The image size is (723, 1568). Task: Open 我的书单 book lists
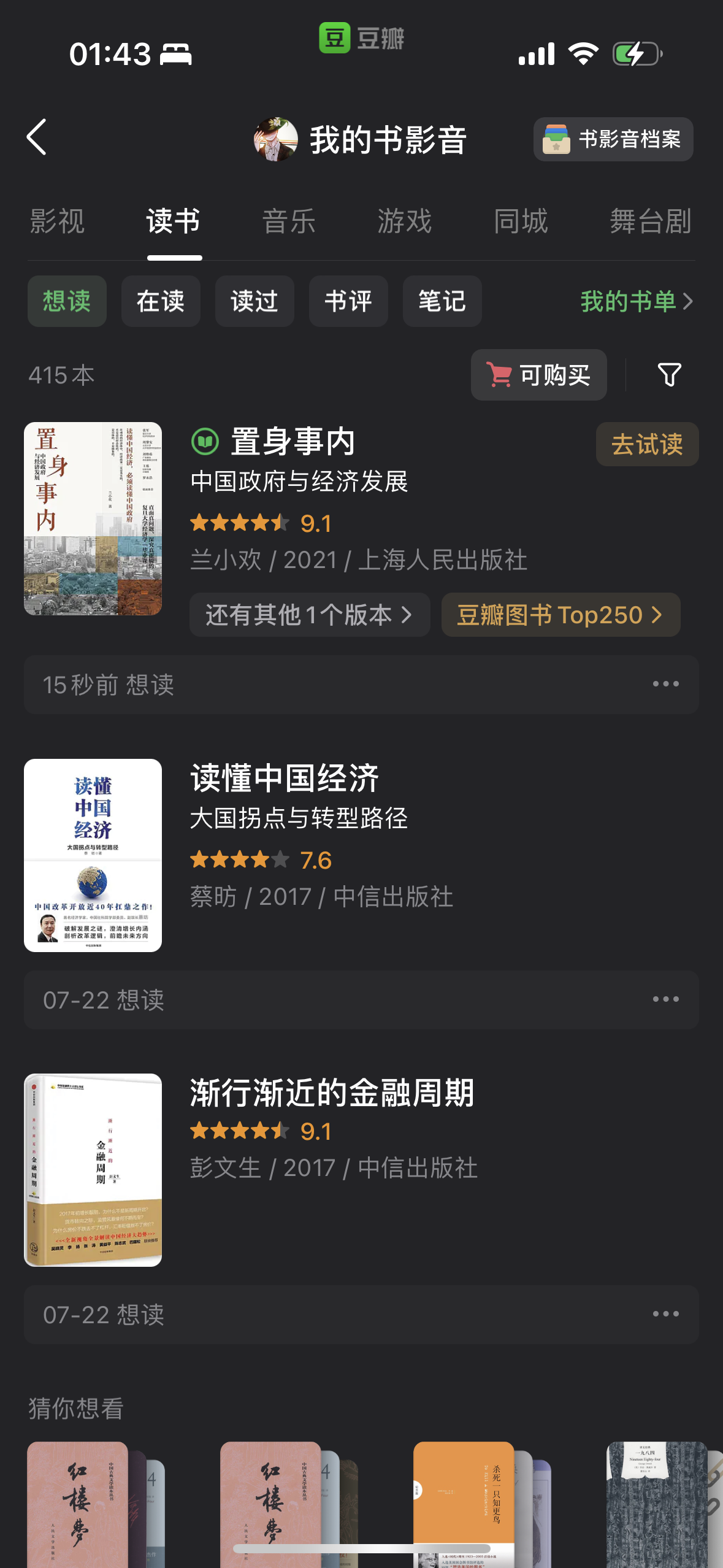coord(636,301)
